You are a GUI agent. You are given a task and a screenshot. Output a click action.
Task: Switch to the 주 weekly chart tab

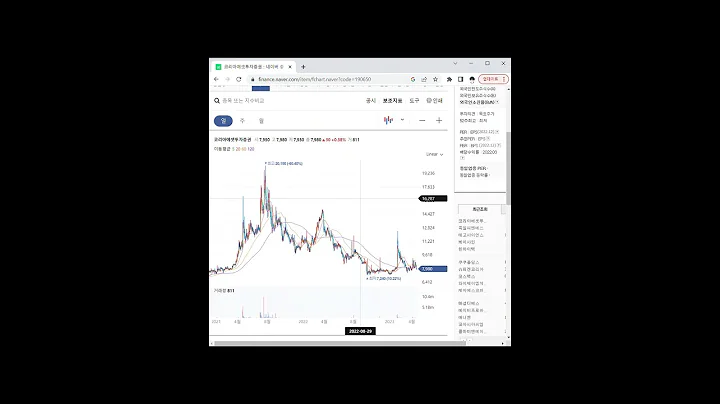[242, 120]
